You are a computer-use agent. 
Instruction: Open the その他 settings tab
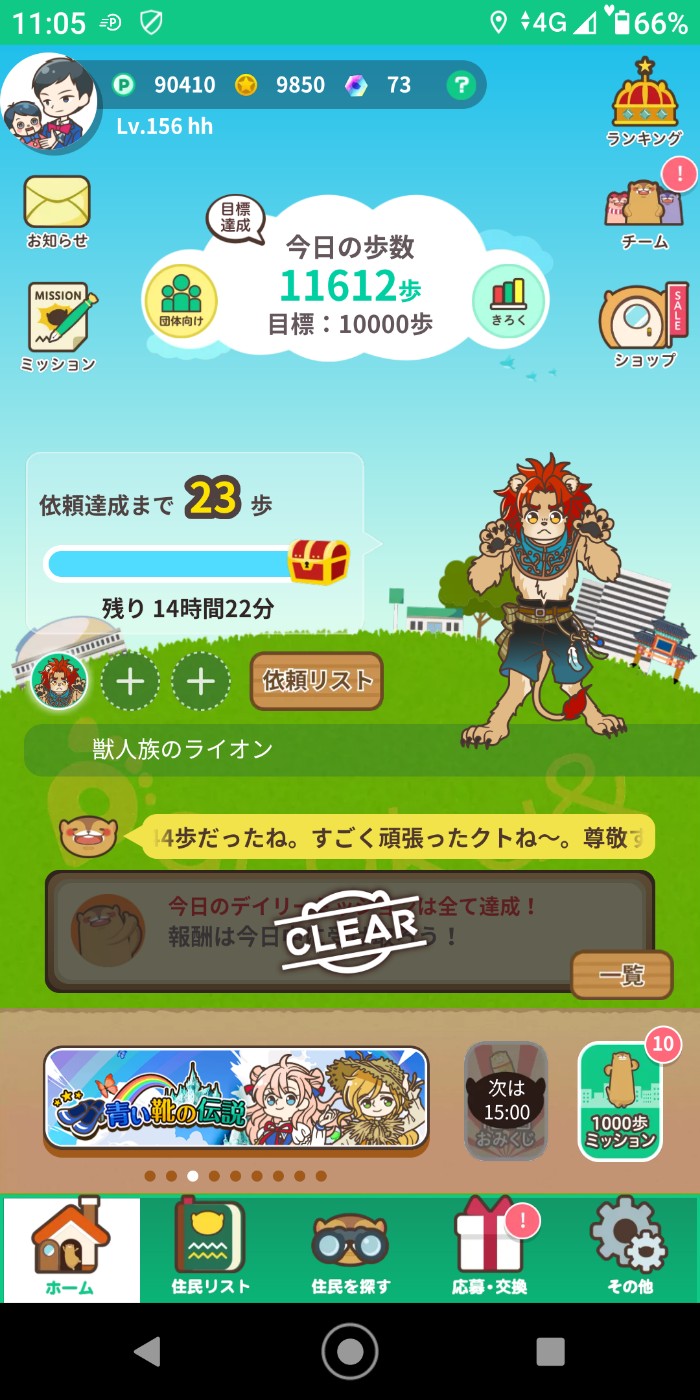[x=629, y=1248]
